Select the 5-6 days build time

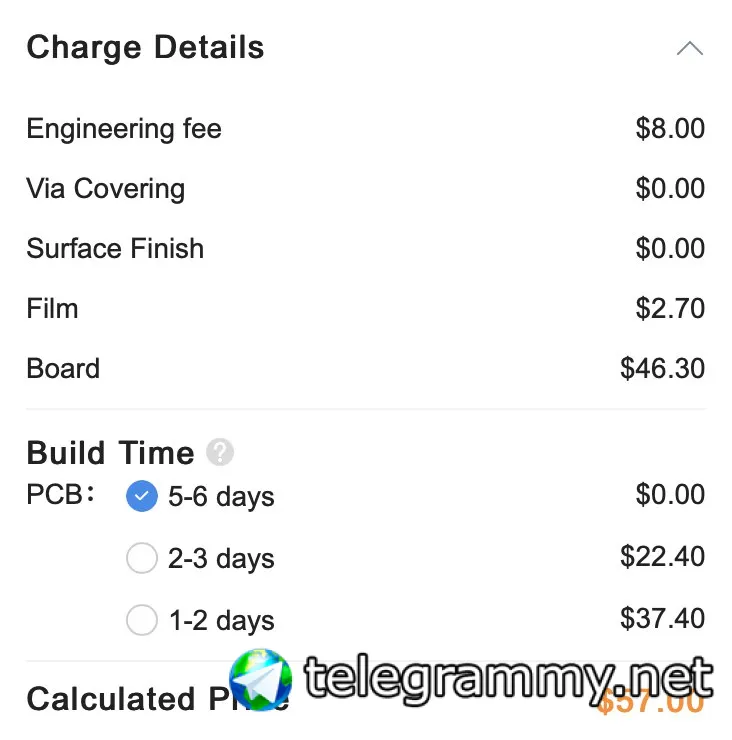click(x=142, y=496)
